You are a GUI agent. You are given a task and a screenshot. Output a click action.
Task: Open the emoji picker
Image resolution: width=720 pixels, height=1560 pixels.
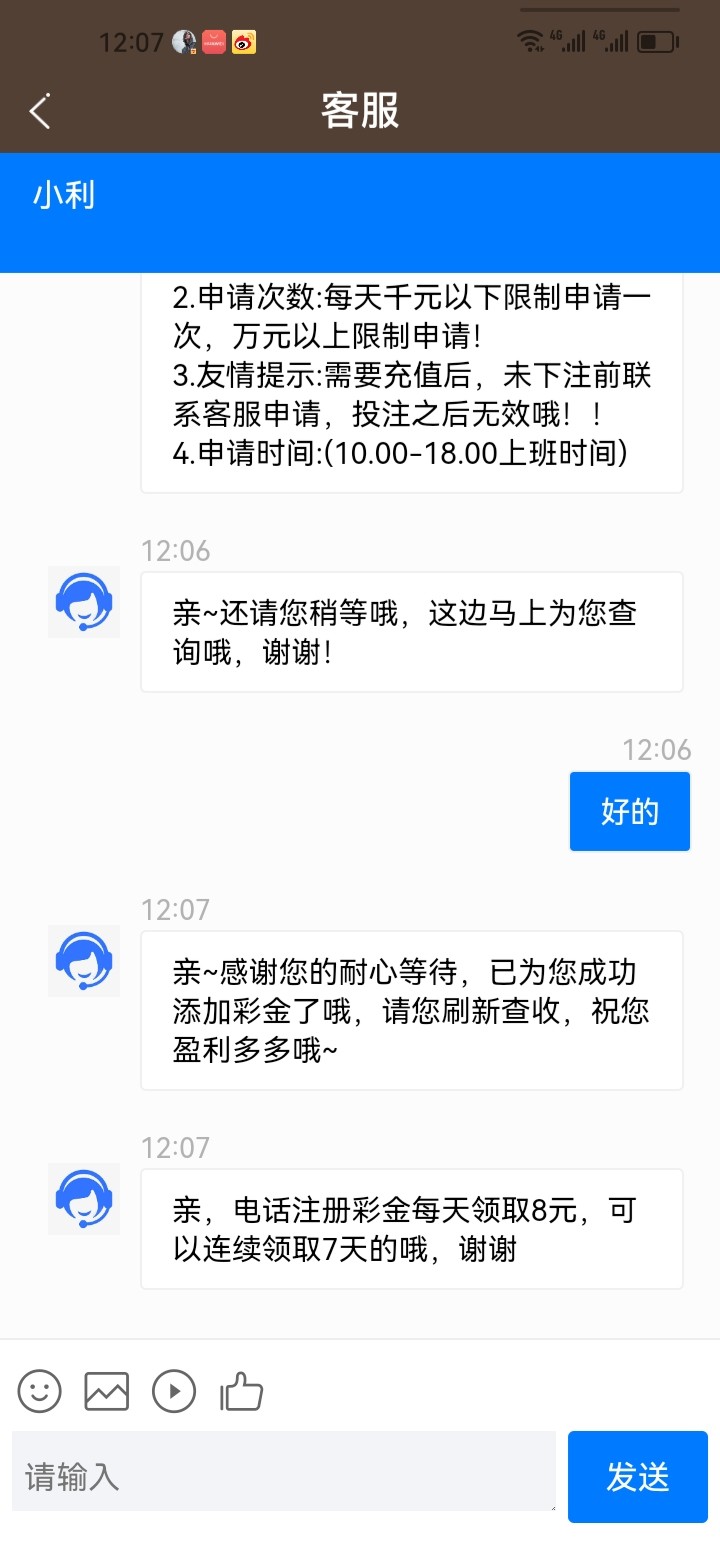point(40,1391)
